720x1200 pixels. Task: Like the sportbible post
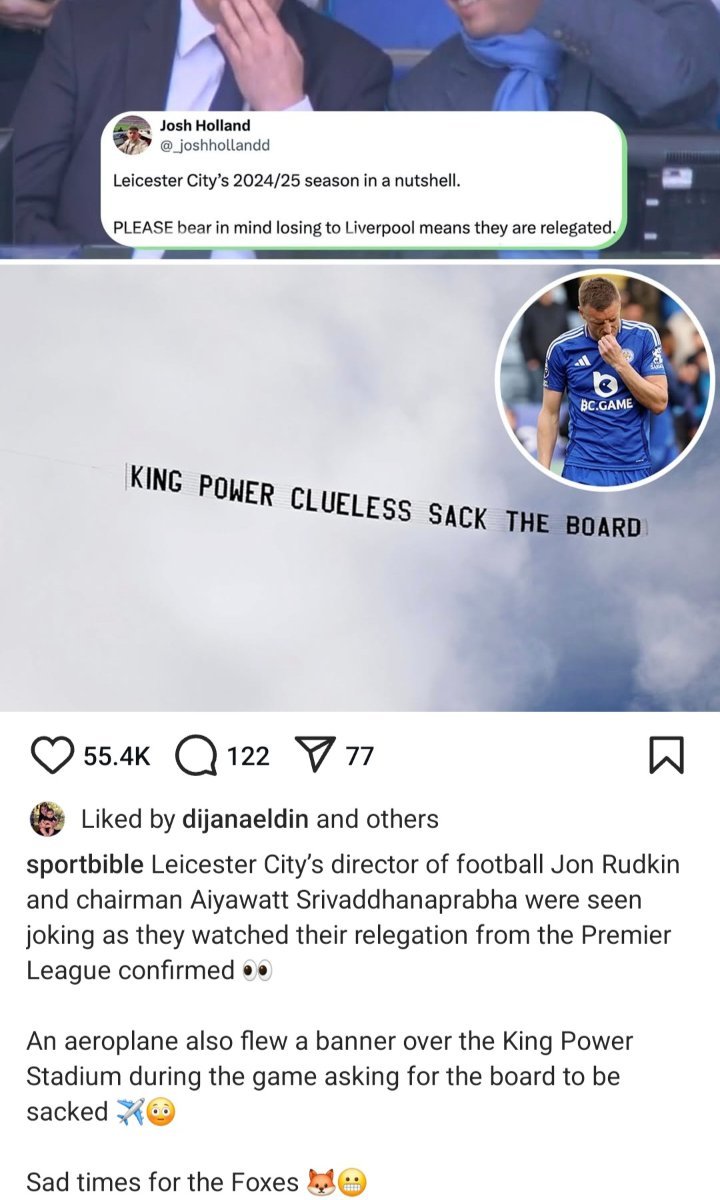click(x=54, y=756)
